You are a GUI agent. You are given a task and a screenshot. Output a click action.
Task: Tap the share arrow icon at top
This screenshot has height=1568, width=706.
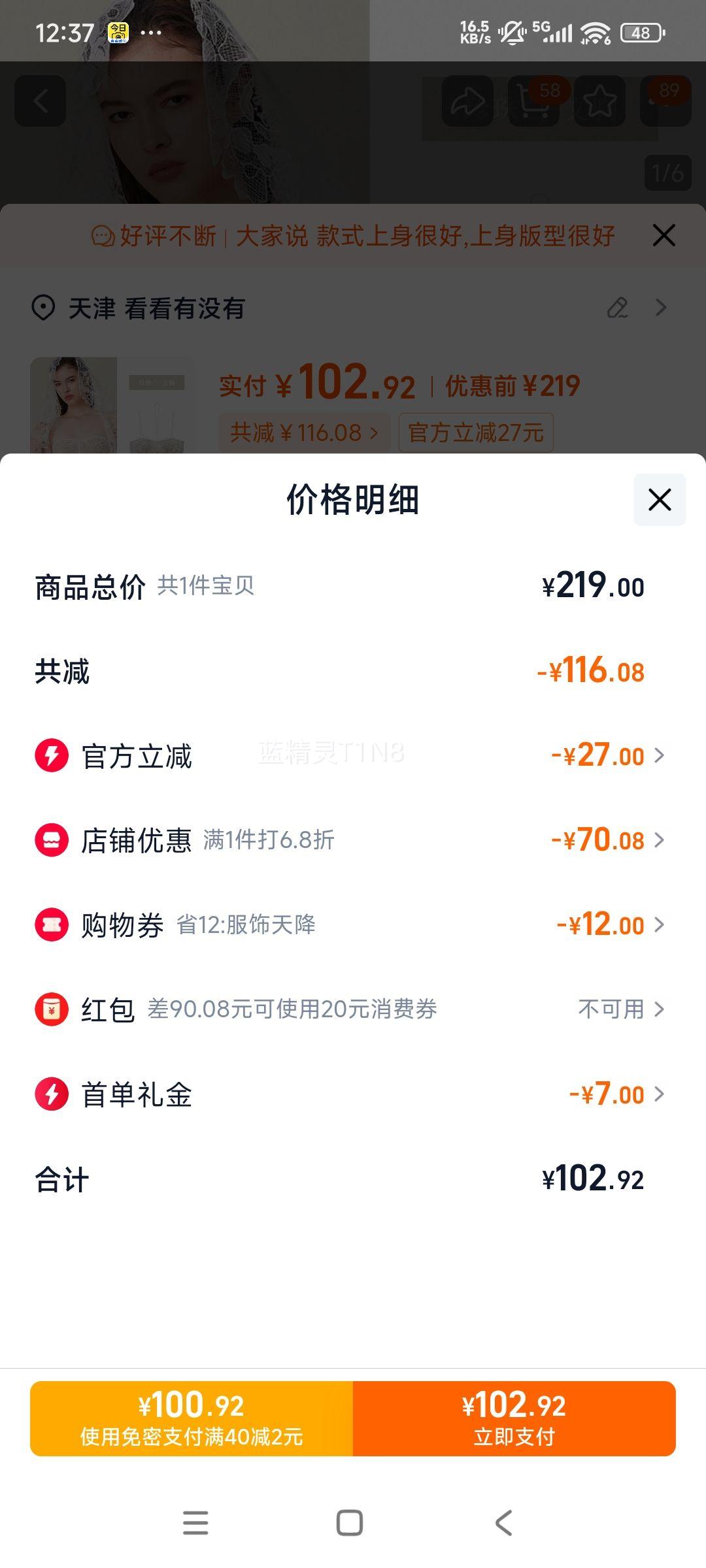click(x=468, y=101)
